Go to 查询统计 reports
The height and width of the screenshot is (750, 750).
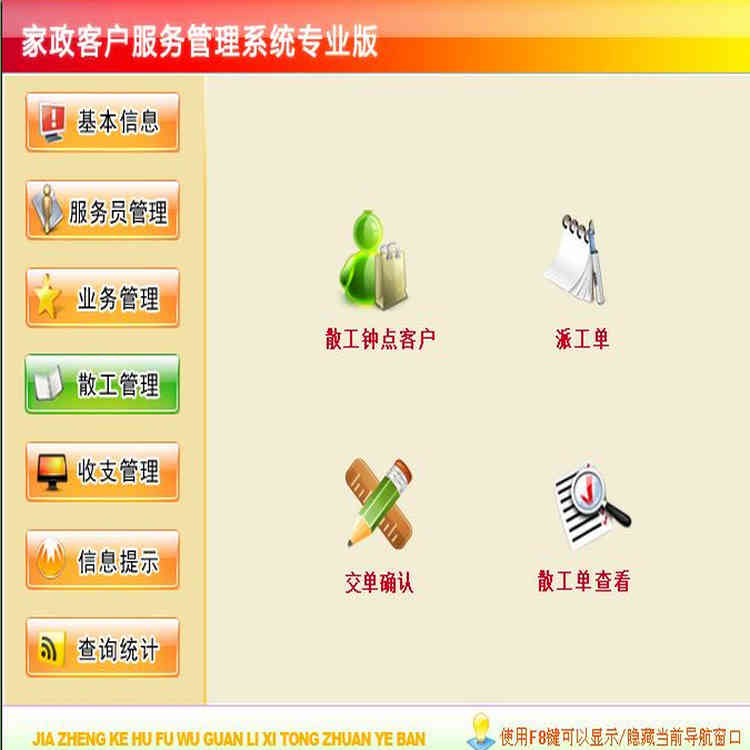click(102, 647)
